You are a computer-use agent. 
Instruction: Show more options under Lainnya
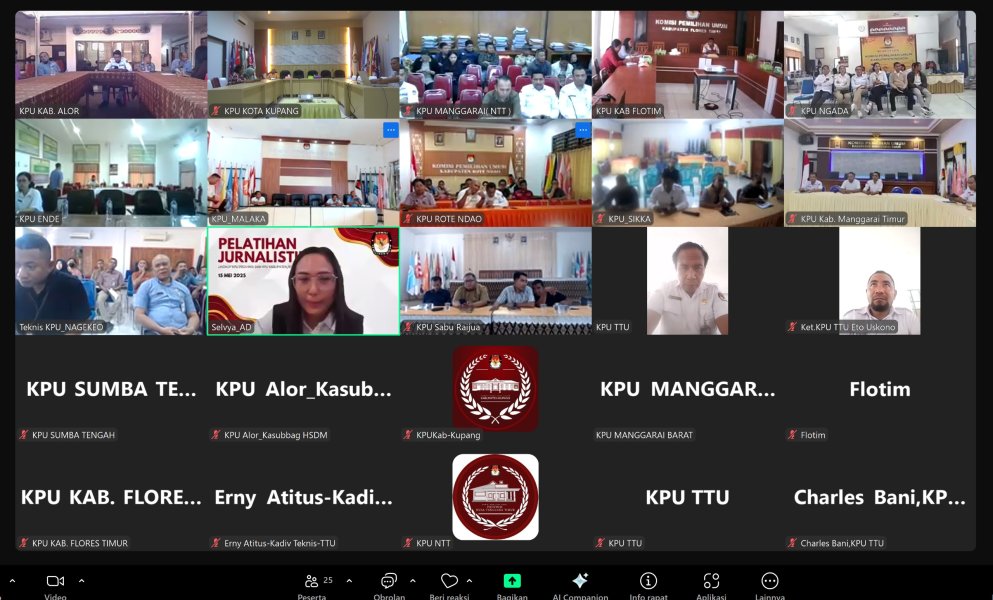point(770,582)
